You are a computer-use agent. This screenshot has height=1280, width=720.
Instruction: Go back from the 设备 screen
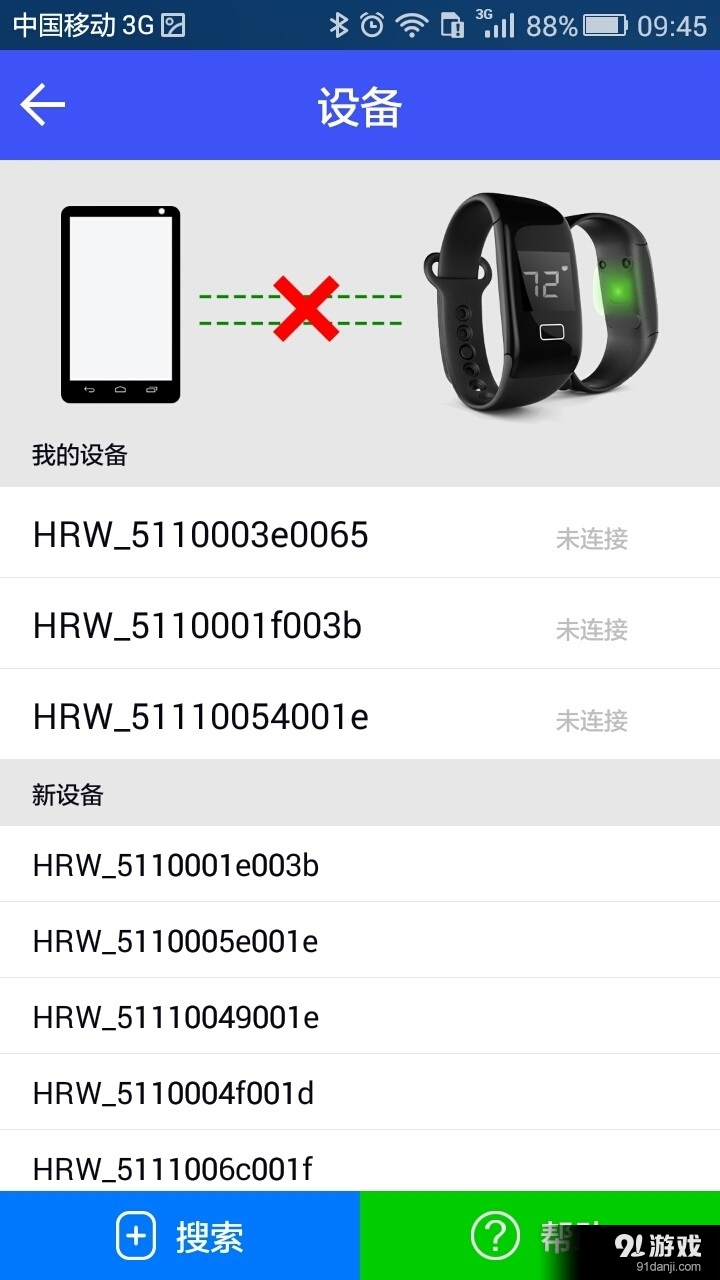coord(42,105)
